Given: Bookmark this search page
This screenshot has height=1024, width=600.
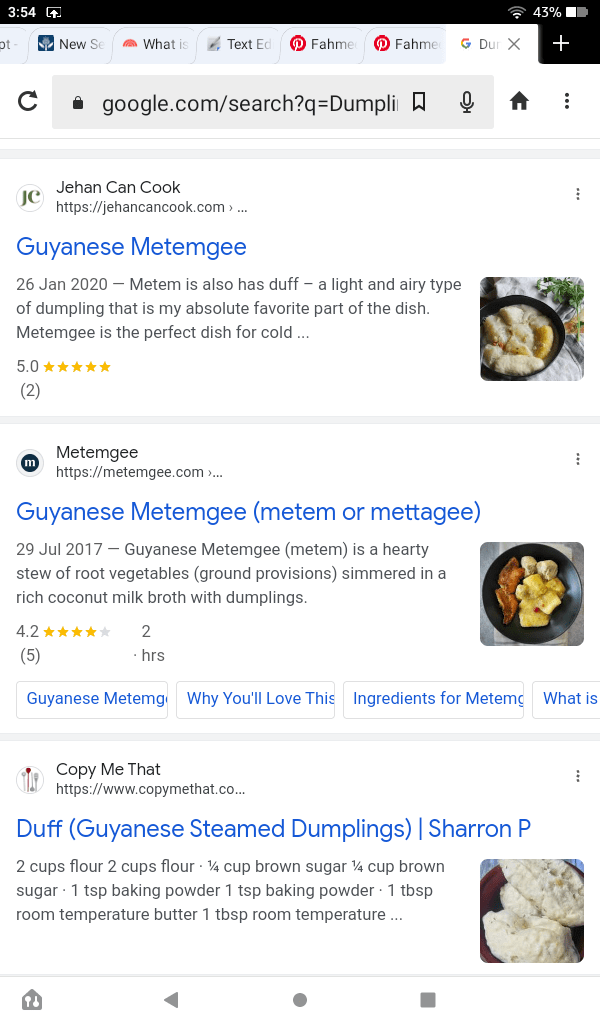Looking at the screenshot, I should coord(419,101).
